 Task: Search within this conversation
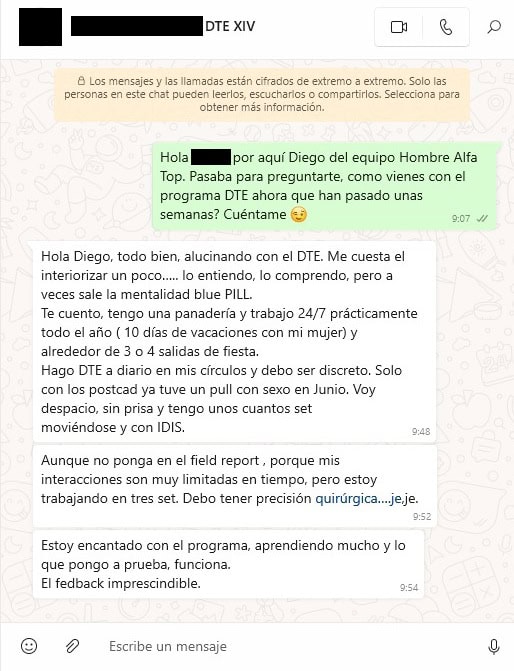tap(494, 27)
